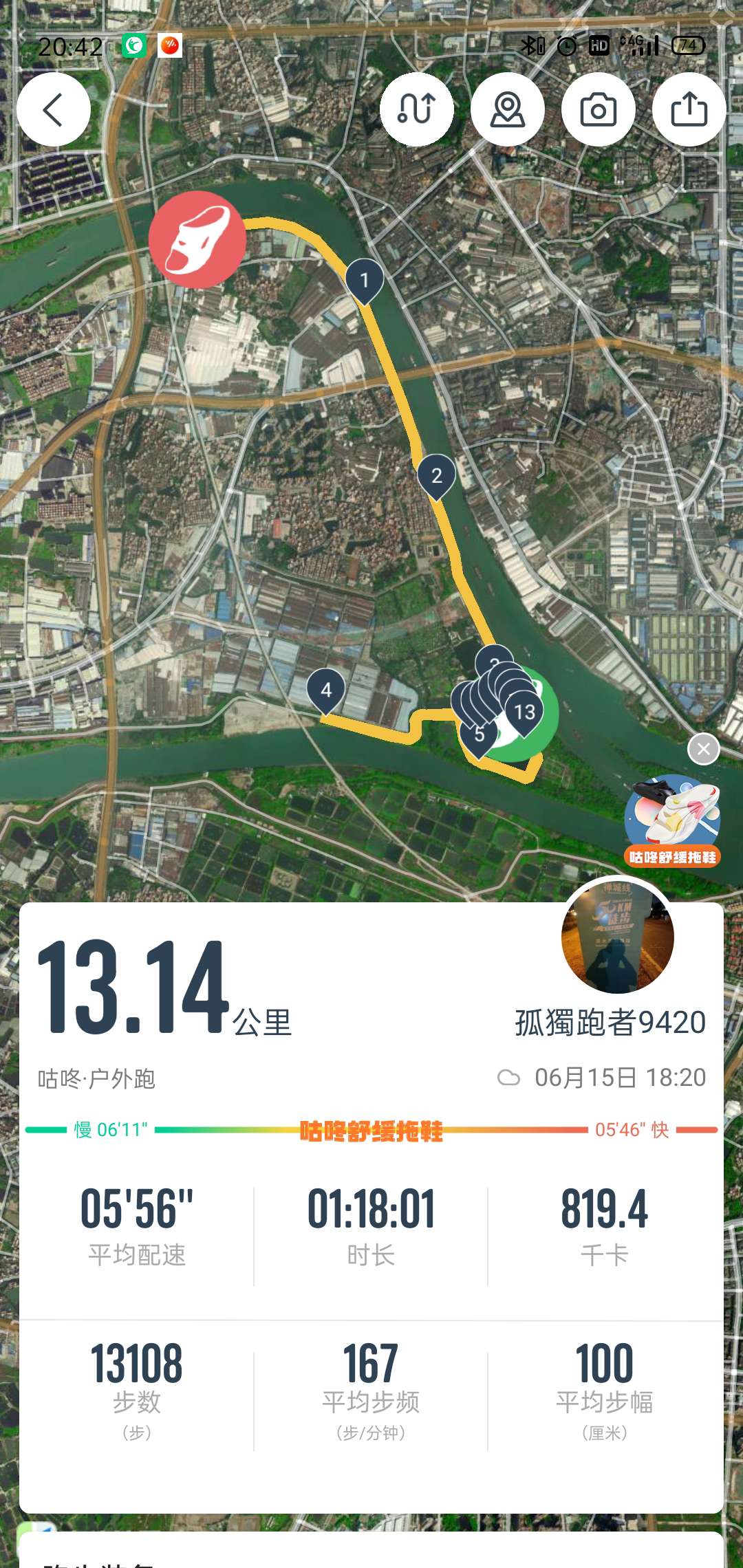This screenshot has width=743, height=1568.
Task: Open the camera to add a photo
Action: pos(599,109)
